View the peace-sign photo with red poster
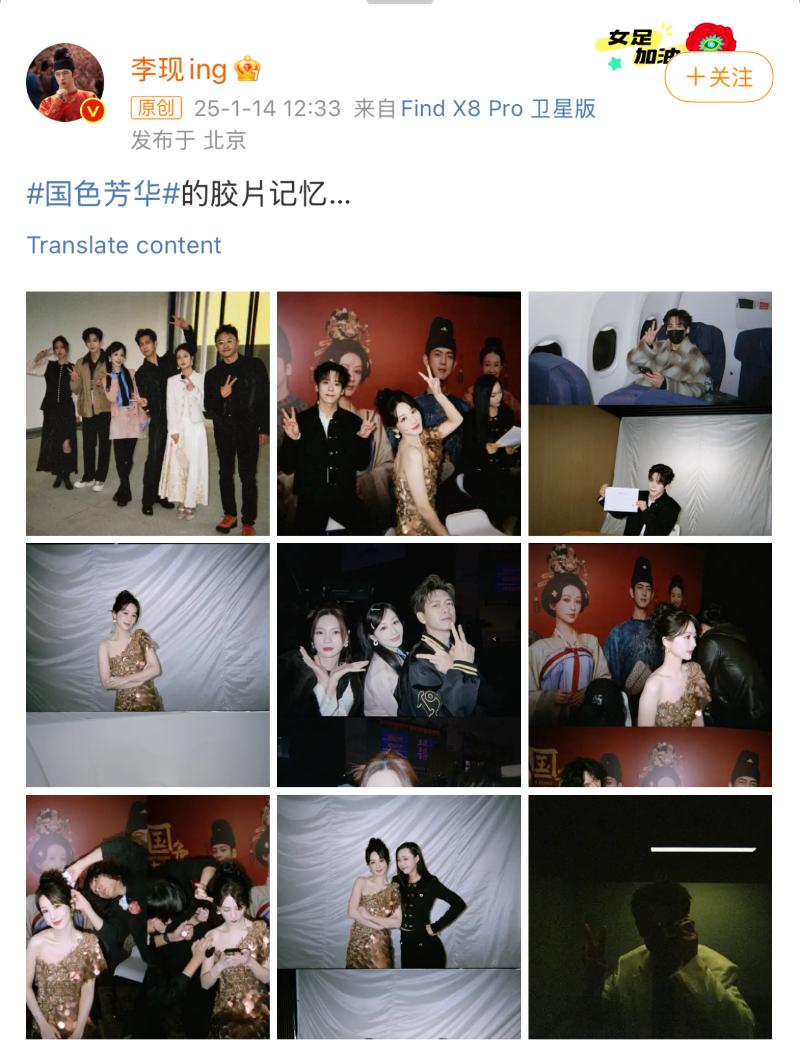The image size is (800, 1060). pyautogui.click(x=399, y=413)
